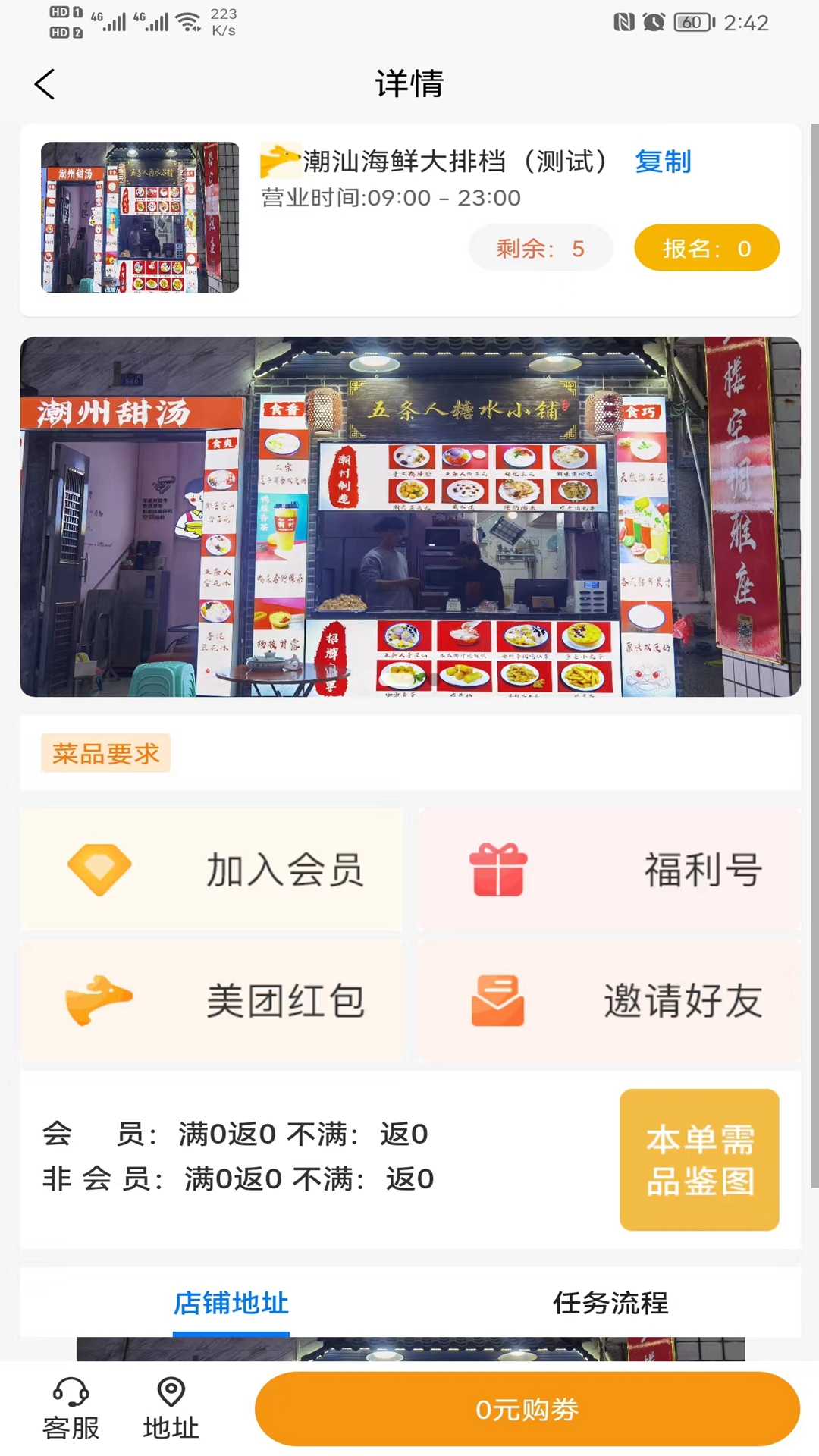Open the small store thumbnail photo
Image resolution: width=819 pixels, height=1456 pixels.
click(140, 217)
